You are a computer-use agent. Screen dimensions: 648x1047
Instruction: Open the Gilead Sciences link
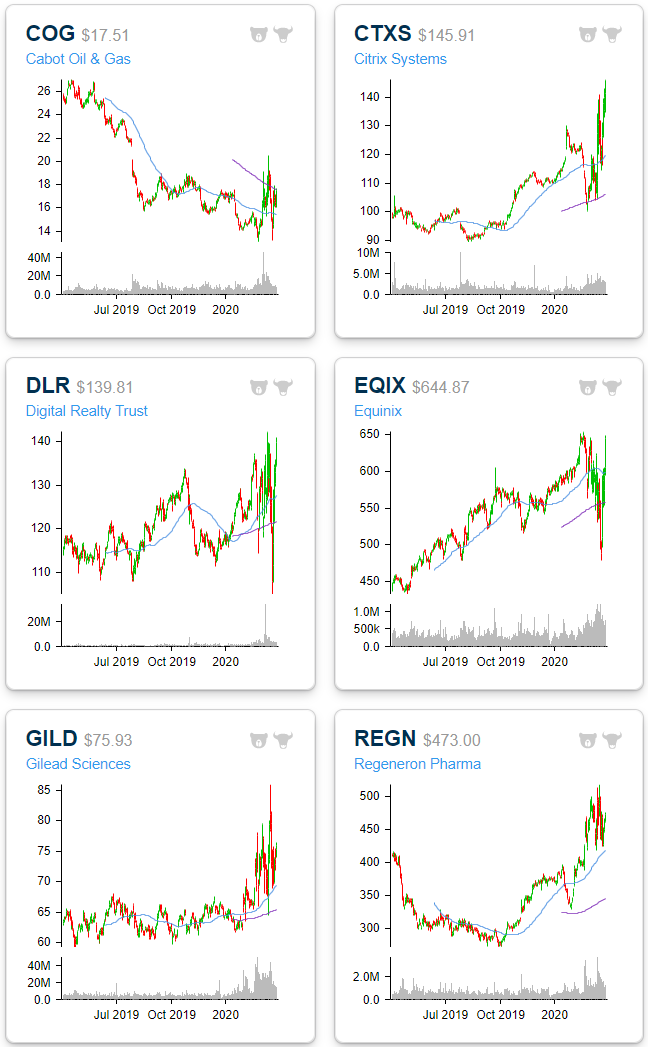click(x=78, y=763)
